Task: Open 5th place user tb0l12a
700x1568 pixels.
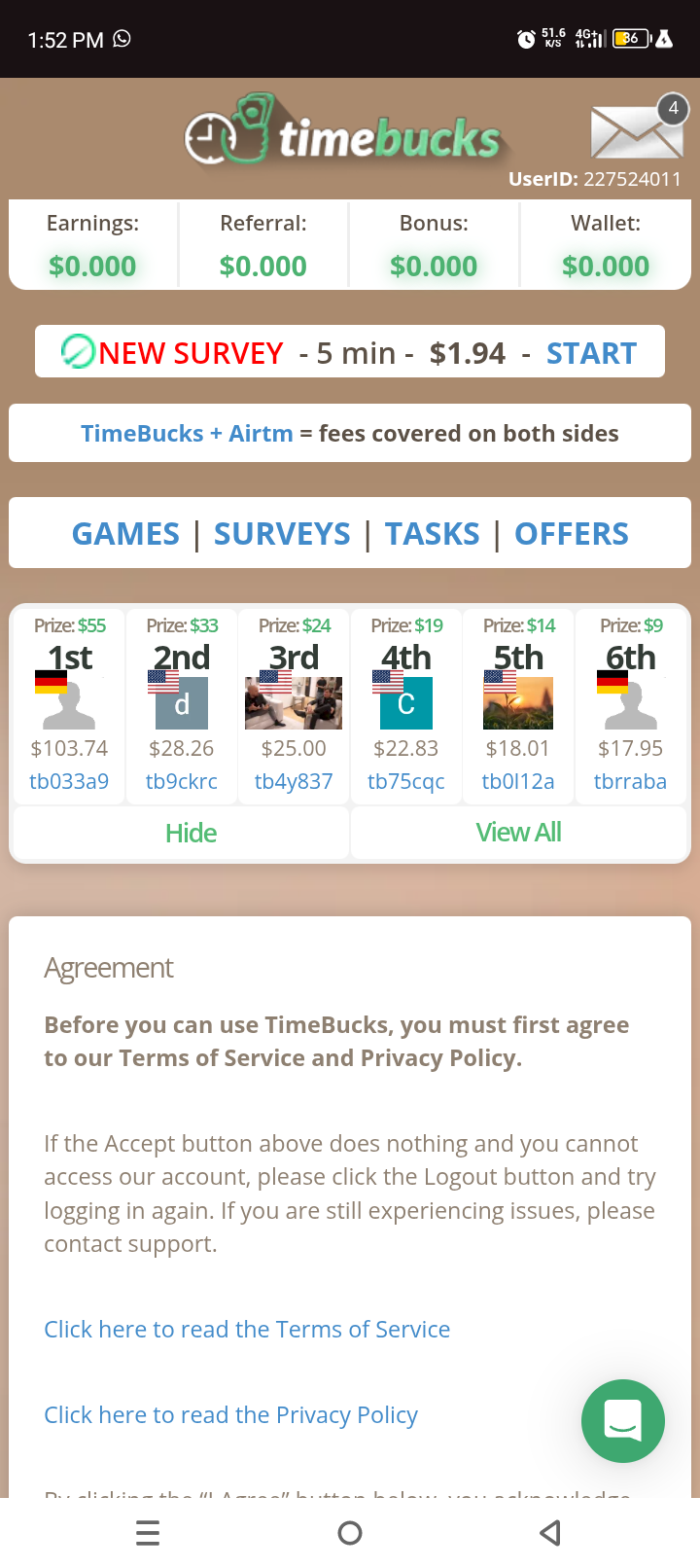Action: pyautogui.click(x=518, y=781)
